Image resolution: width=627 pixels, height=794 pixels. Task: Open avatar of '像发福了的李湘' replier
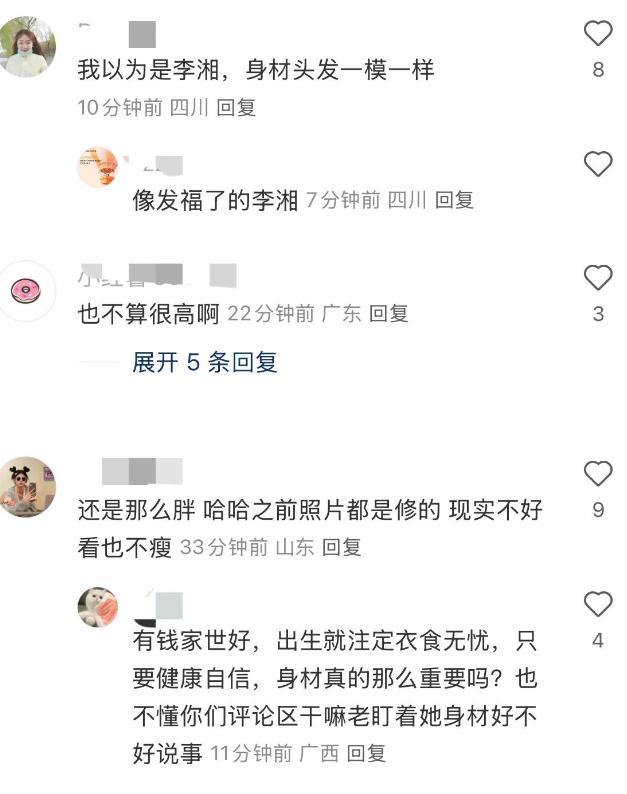click(x=98, y=167)
